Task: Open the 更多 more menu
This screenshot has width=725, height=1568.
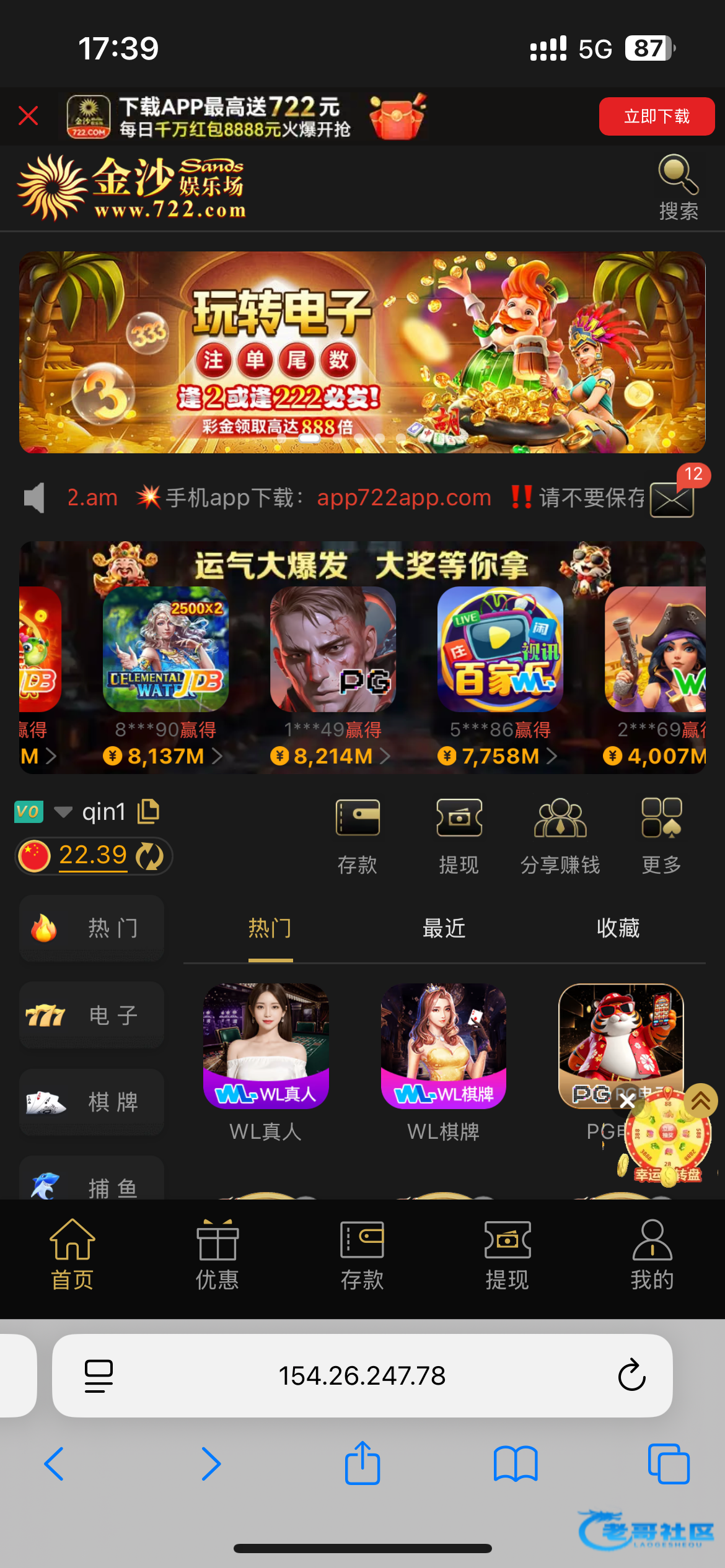Action: [662, 836]
